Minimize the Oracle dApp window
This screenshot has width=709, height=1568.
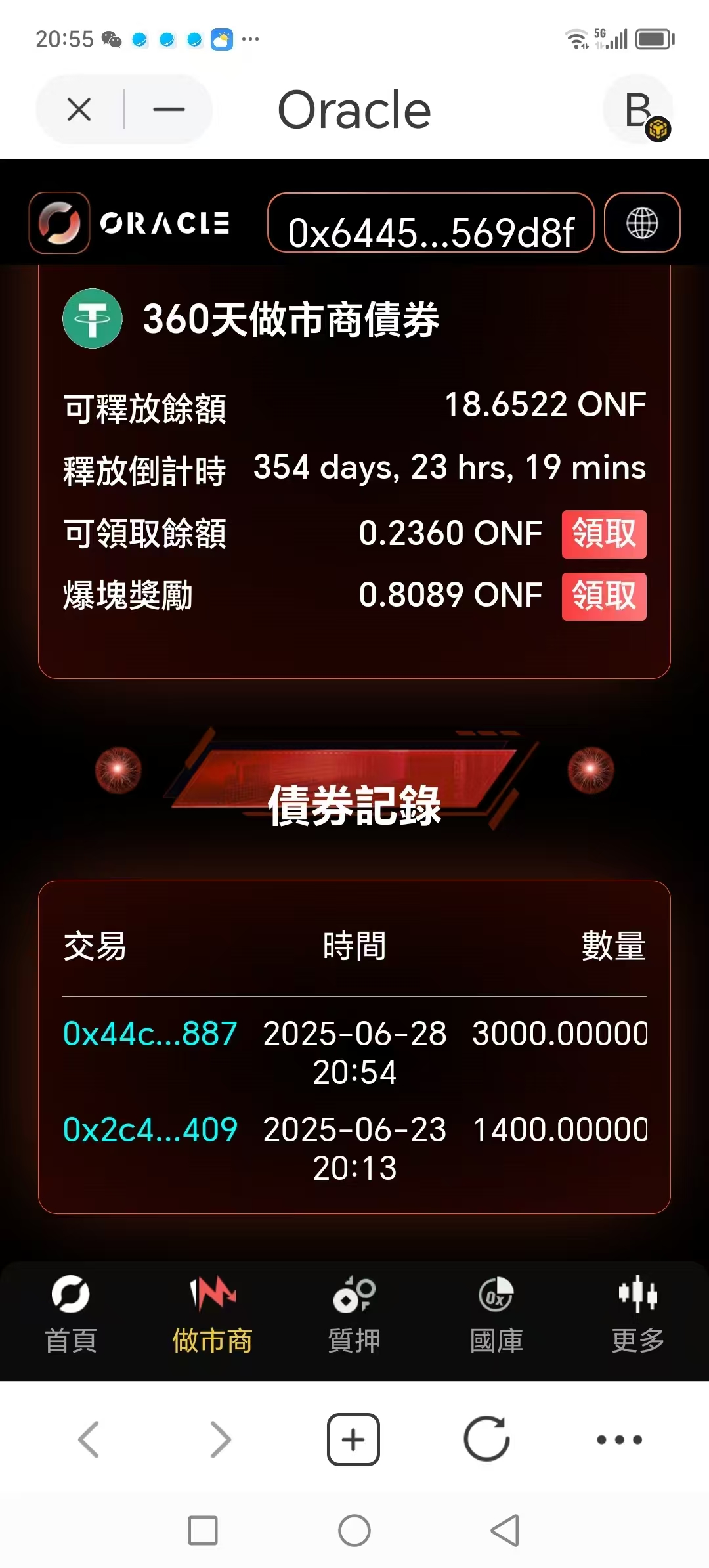coord(168,110)
